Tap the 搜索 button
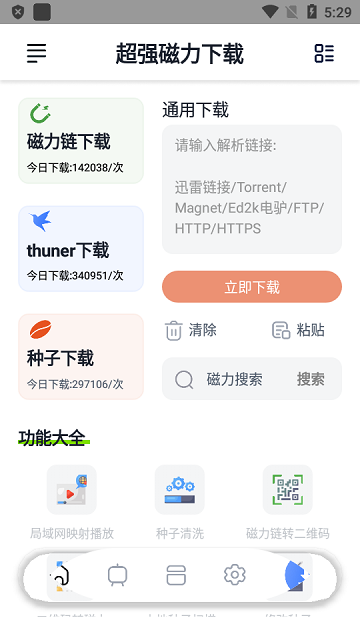This screenshot has width=360, height=640. point(311,379)
